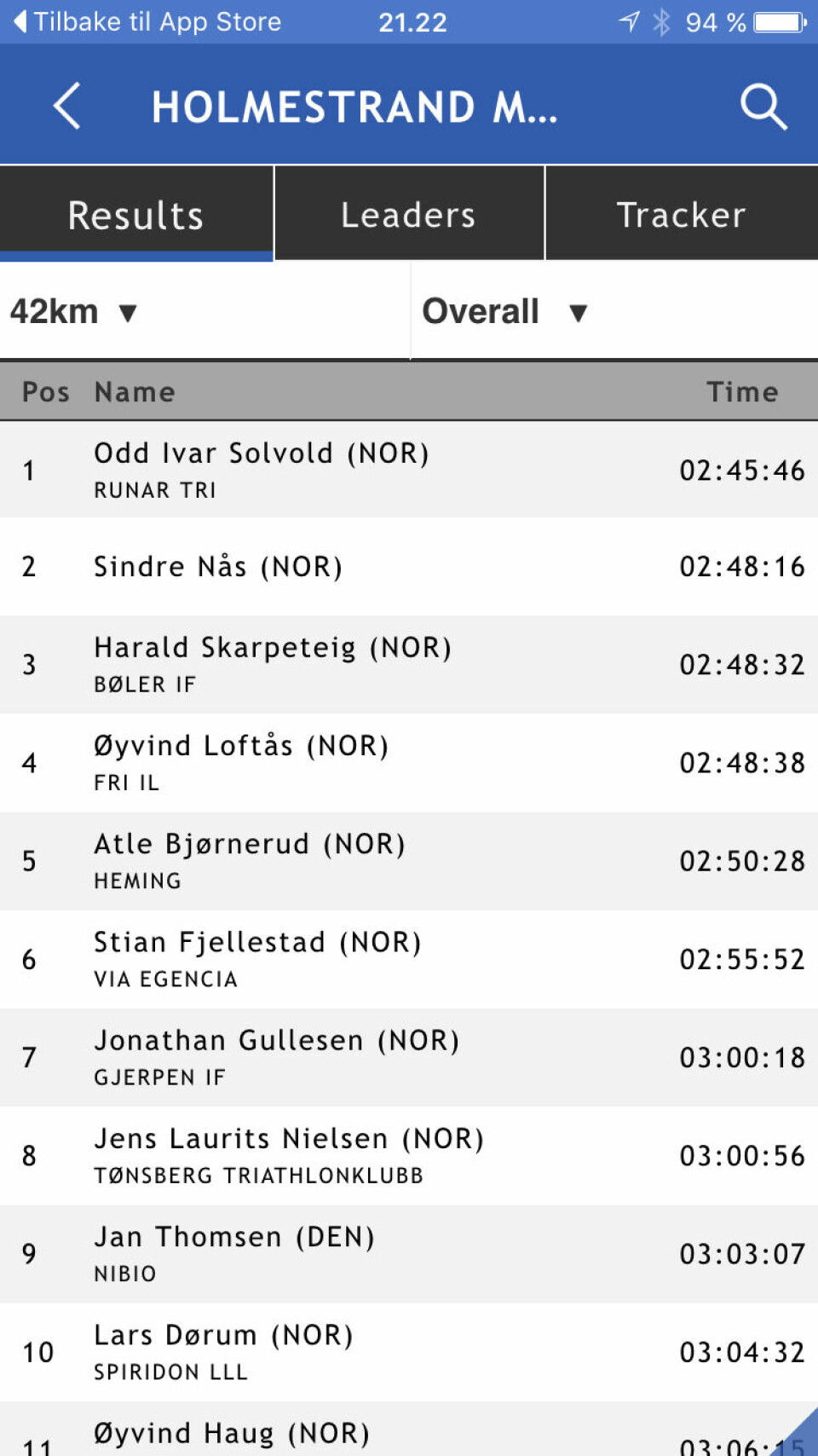Select the Results tab
The height and width of the screenshot is (1456, 818).
[x=136, y=215]
